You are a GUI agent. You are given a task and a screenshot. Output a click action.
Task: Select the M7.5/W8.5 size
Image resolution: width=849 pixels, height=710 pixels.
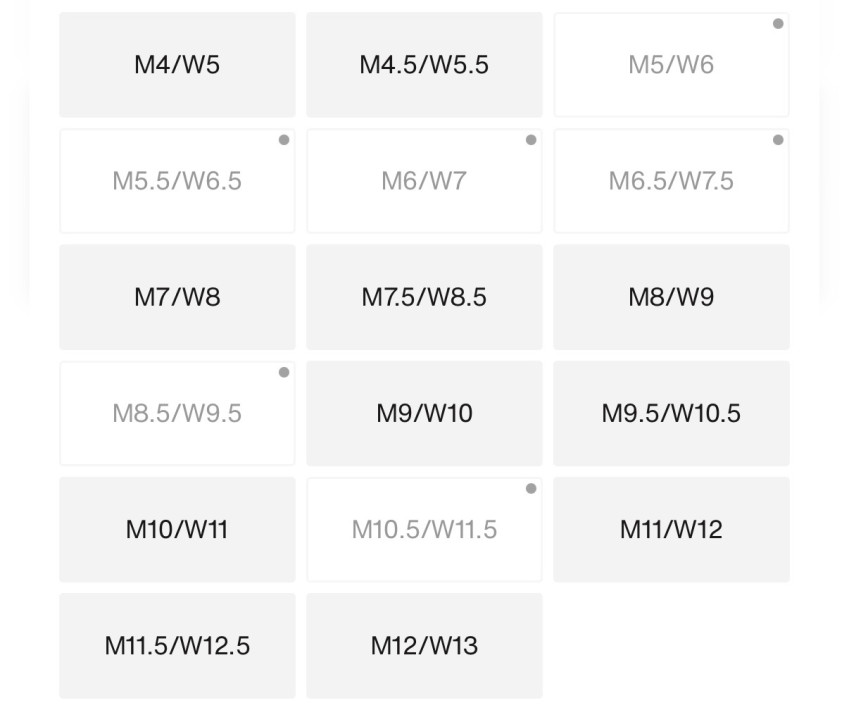424,297
